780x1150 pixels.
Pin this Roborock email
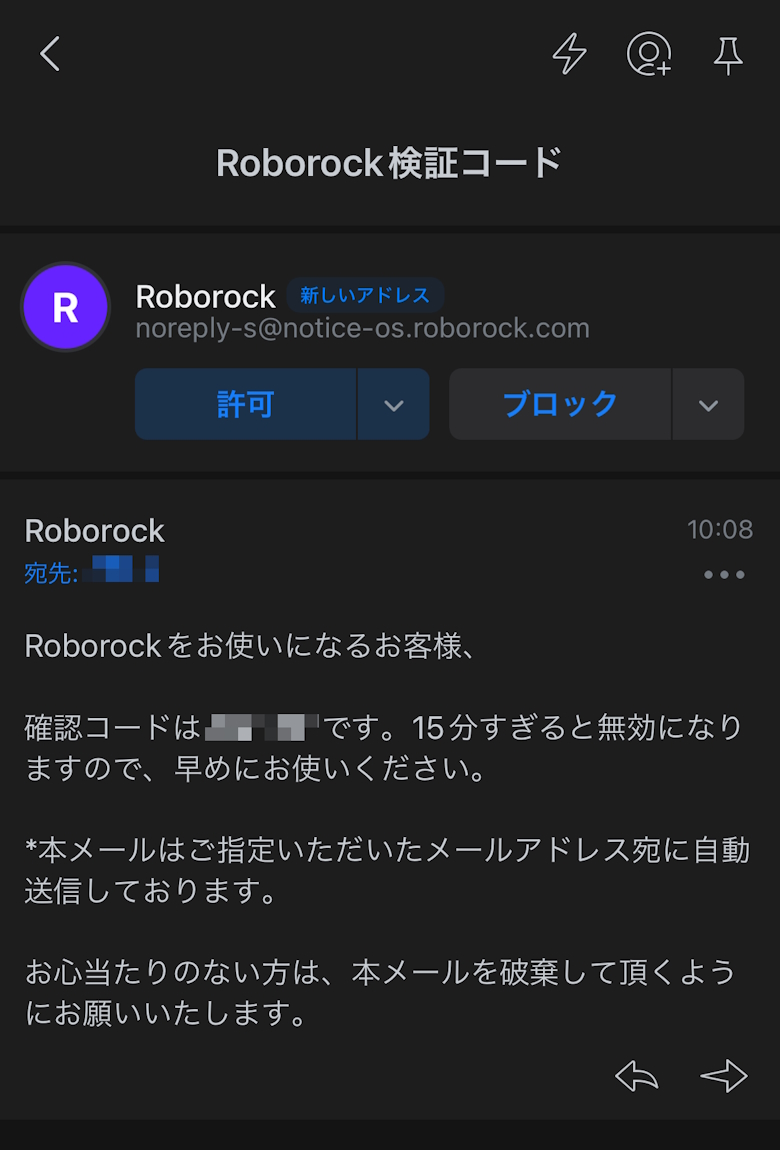tap(728, 54)
